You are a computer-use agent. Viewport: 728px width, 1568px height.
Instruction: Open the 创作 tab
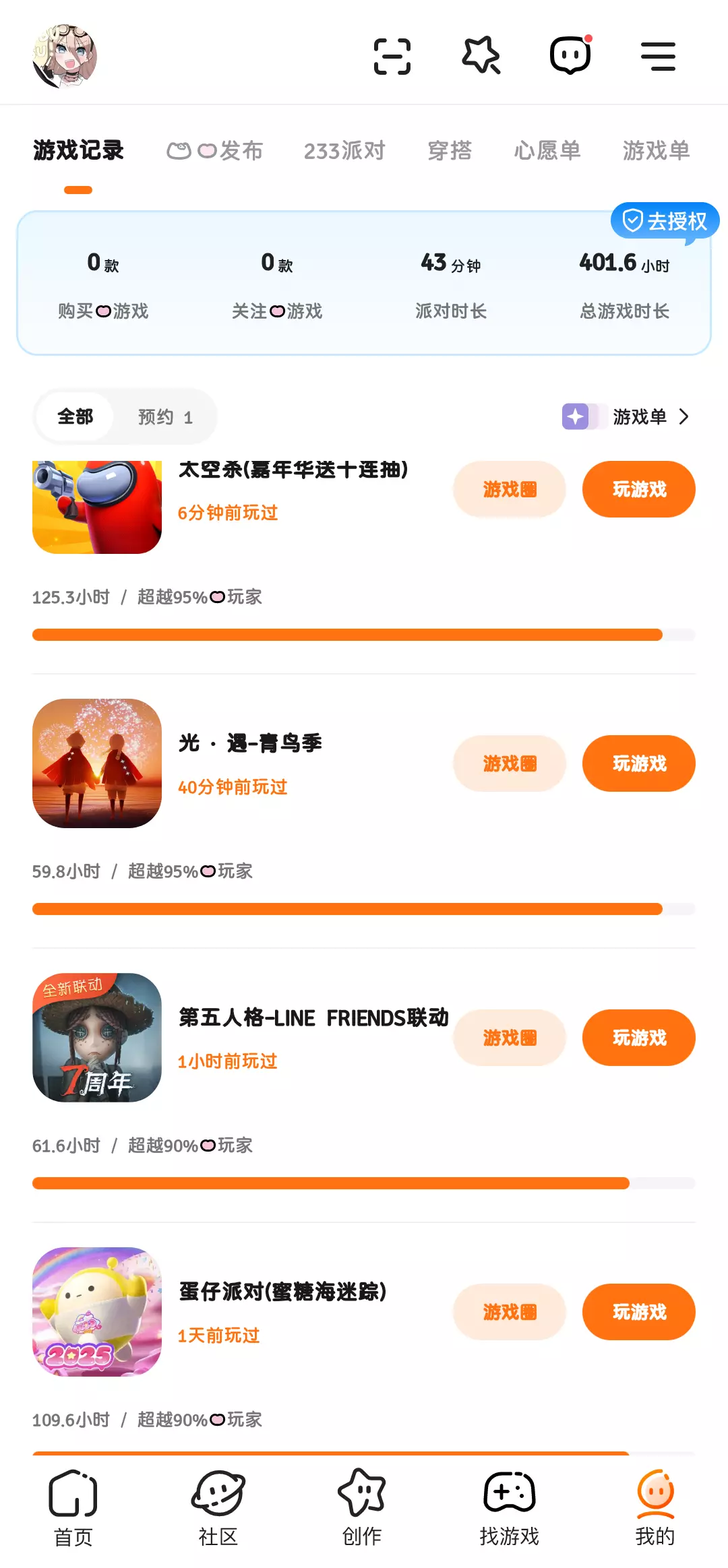click(x=362, y=1508)
